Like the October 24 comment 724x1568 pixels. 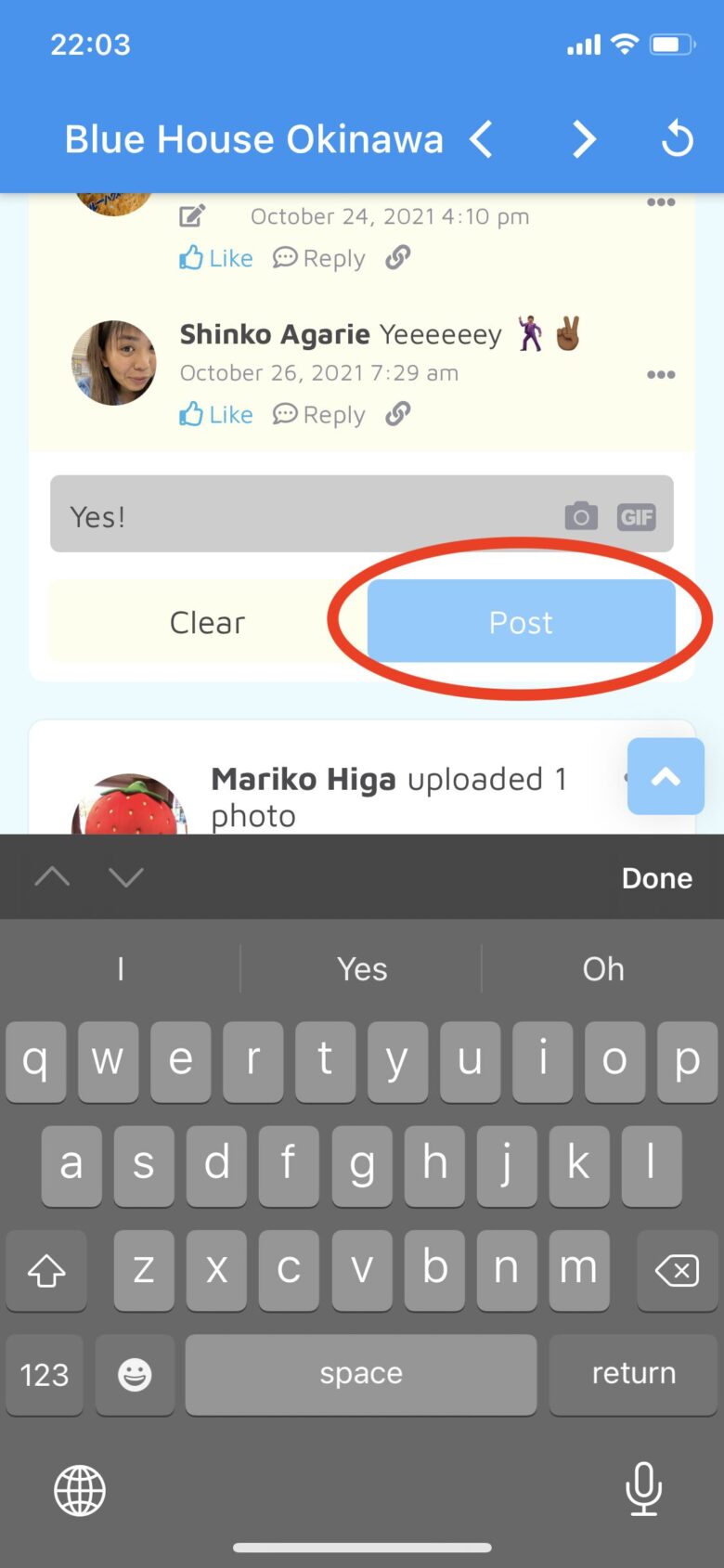[216, 258]
